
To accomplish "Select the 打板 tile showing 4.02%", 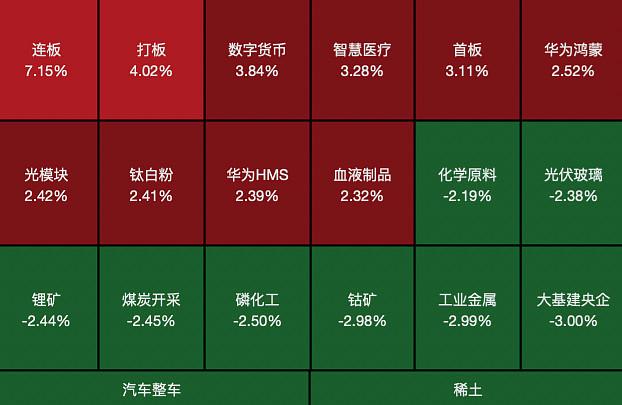I will [151, 60].
